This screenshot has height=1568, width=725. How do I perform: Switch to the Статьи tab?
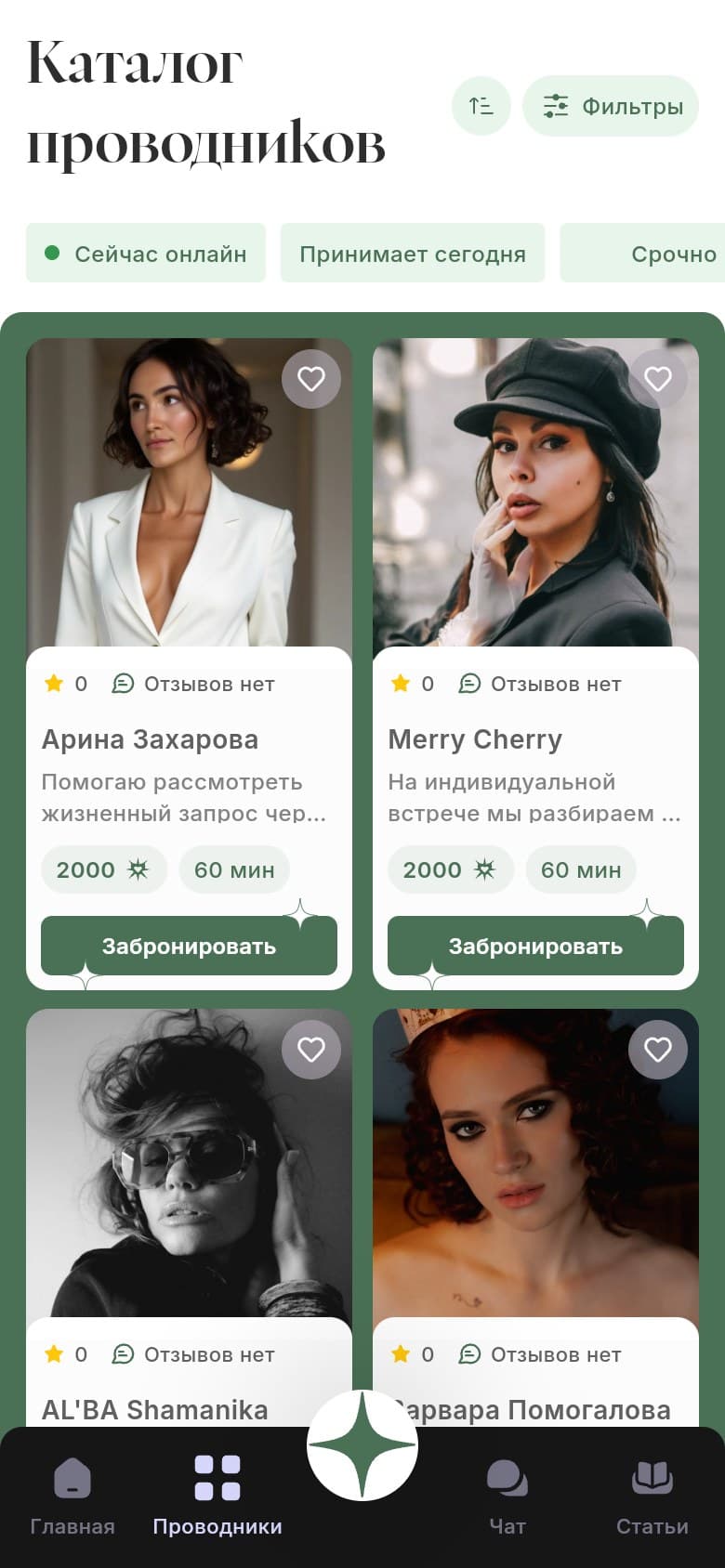click(x=652, y=1496)
